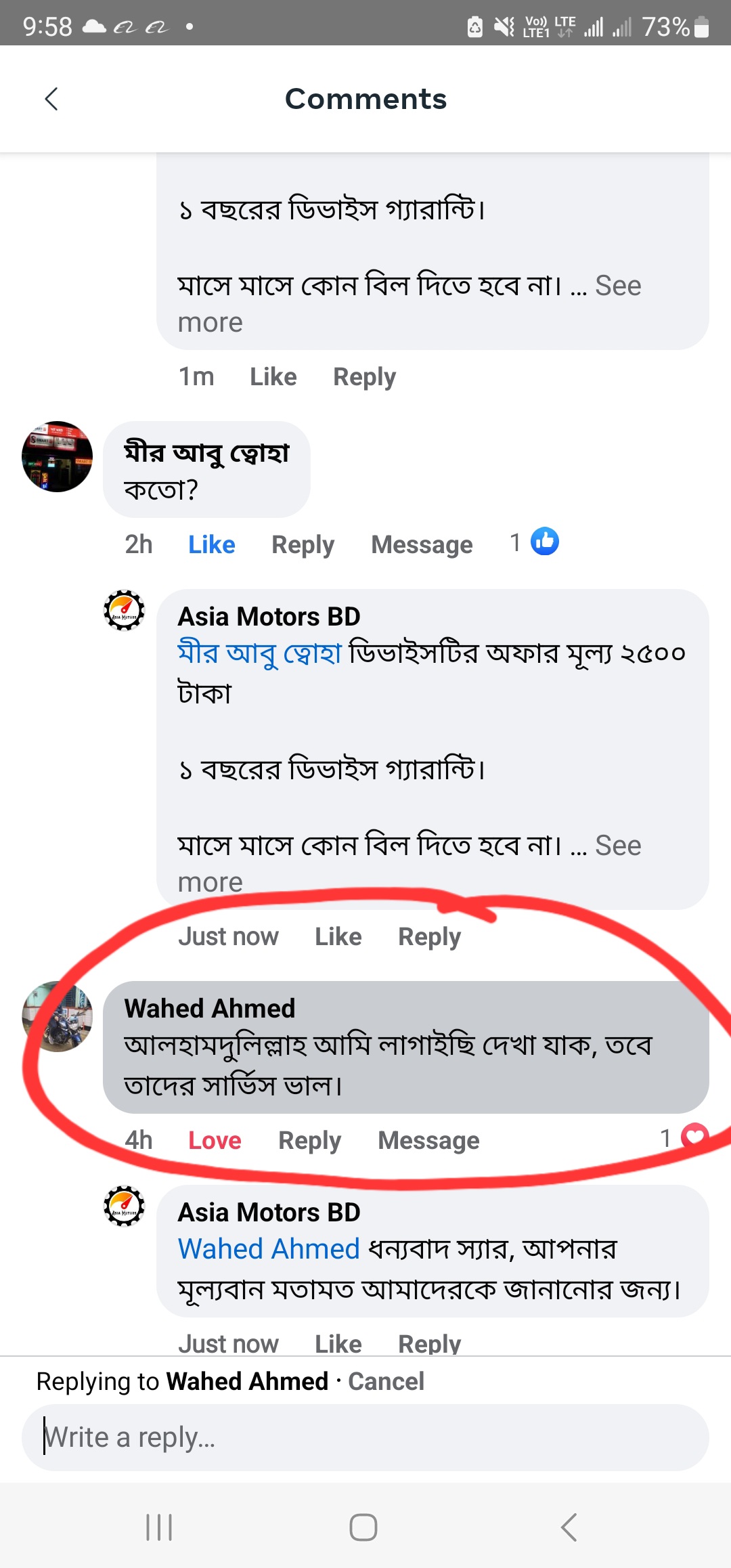Reply to মীর আবু ত্বোহা's comment
Screen dimensions: 731x1568
tap(303, 544)
